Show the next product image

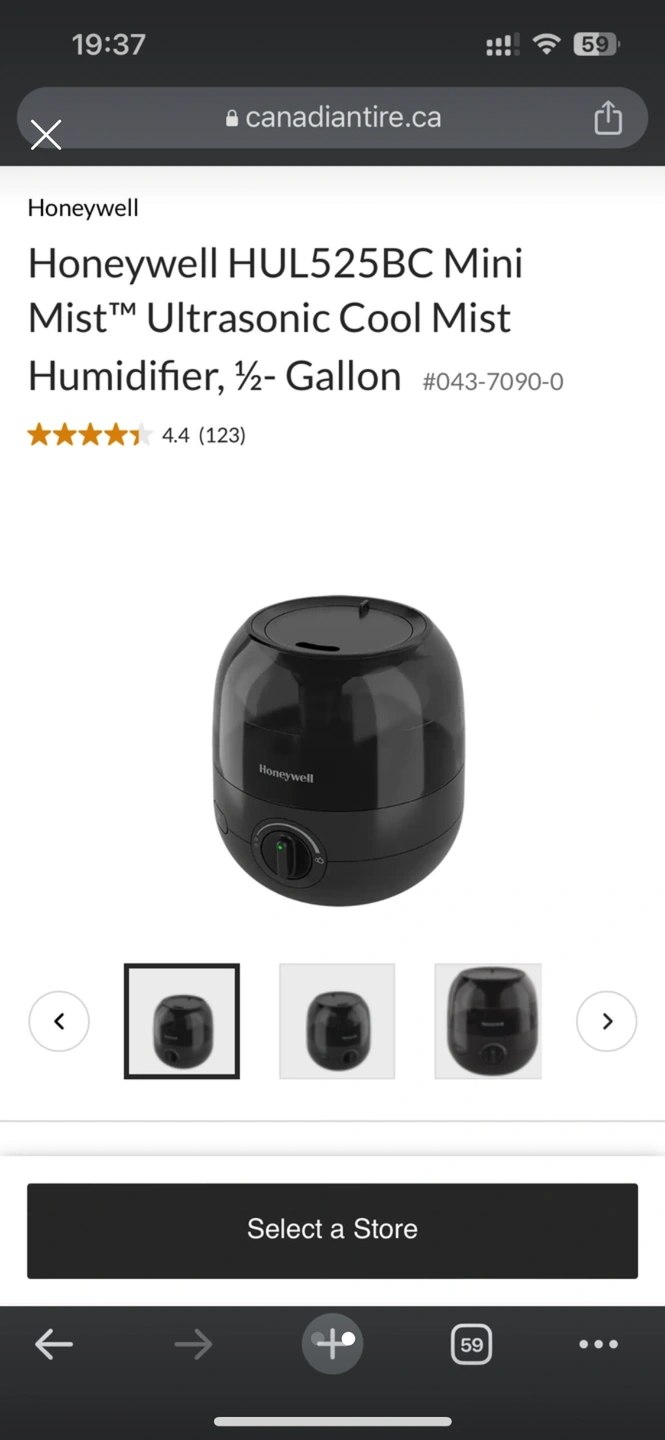(606, 1021)
